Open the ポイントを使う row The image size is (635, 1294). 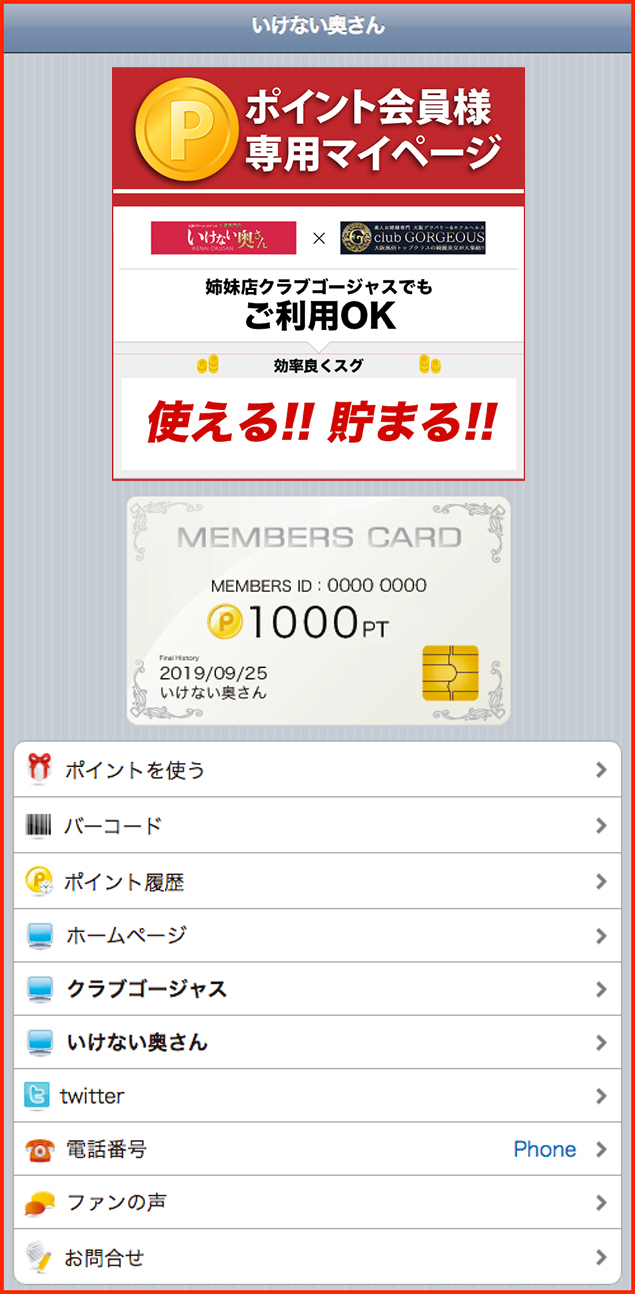[x=317, y=770]
